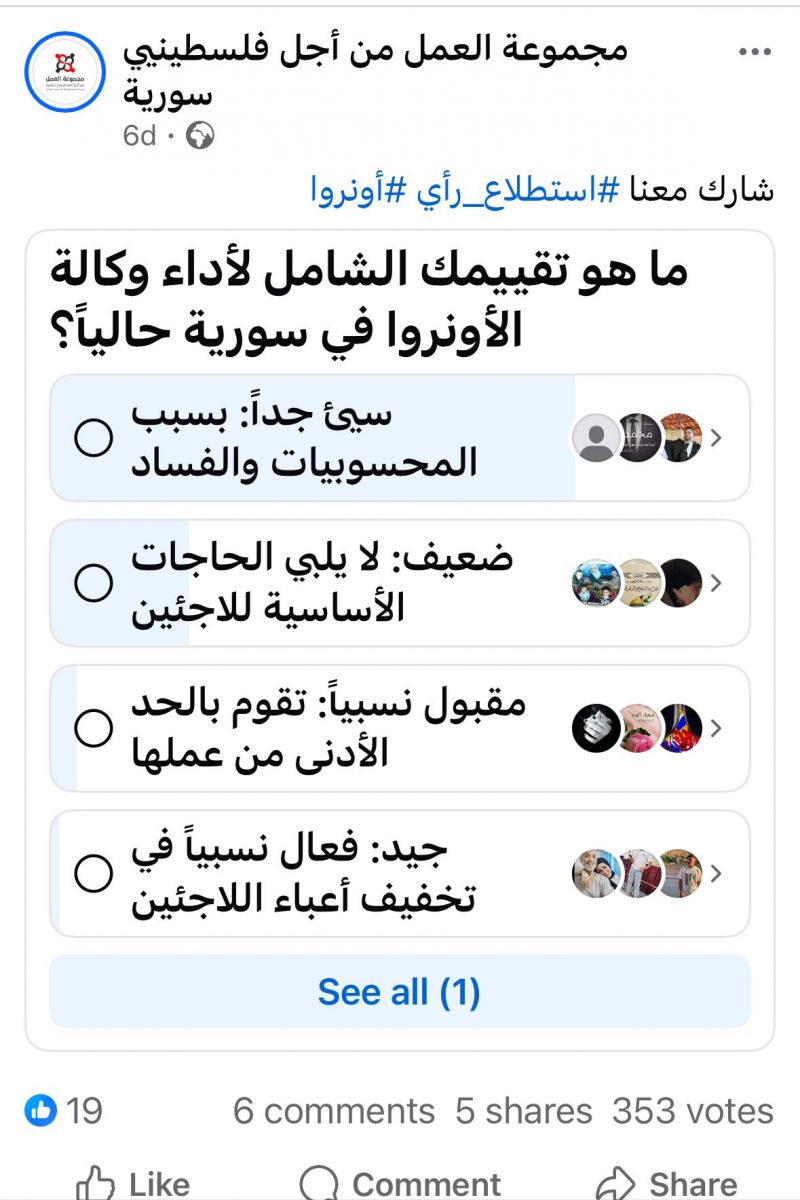
Task: Tap See all (1) poll options
Action: coord(399,991)
